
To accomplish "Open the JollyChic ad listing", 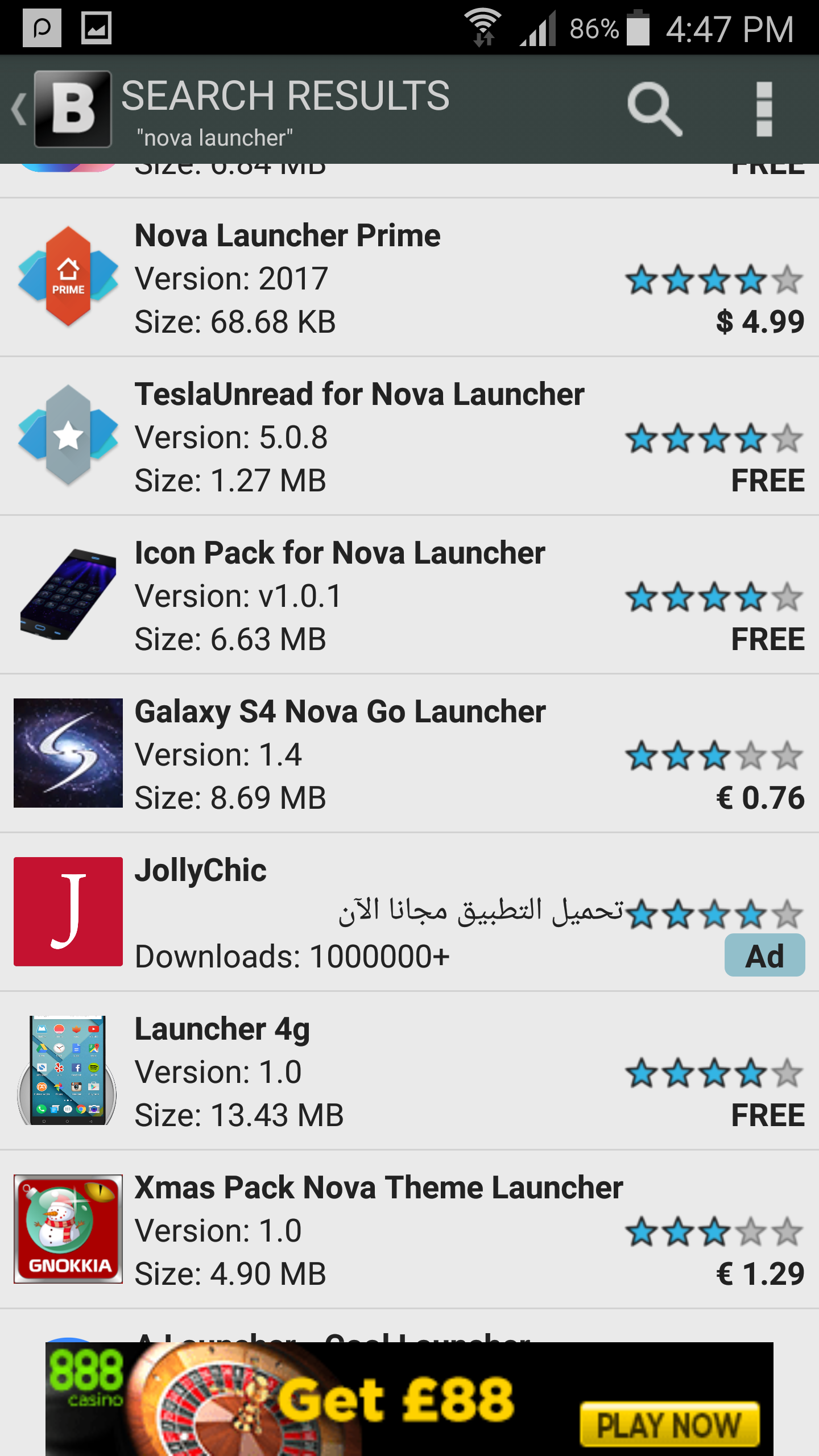I will click(x=409, y=912).
